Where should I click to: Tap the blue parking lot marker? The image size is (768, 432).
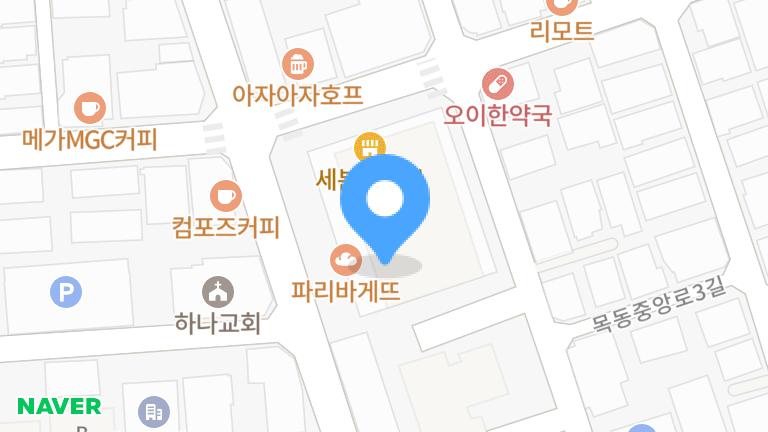tap(66, 292)
